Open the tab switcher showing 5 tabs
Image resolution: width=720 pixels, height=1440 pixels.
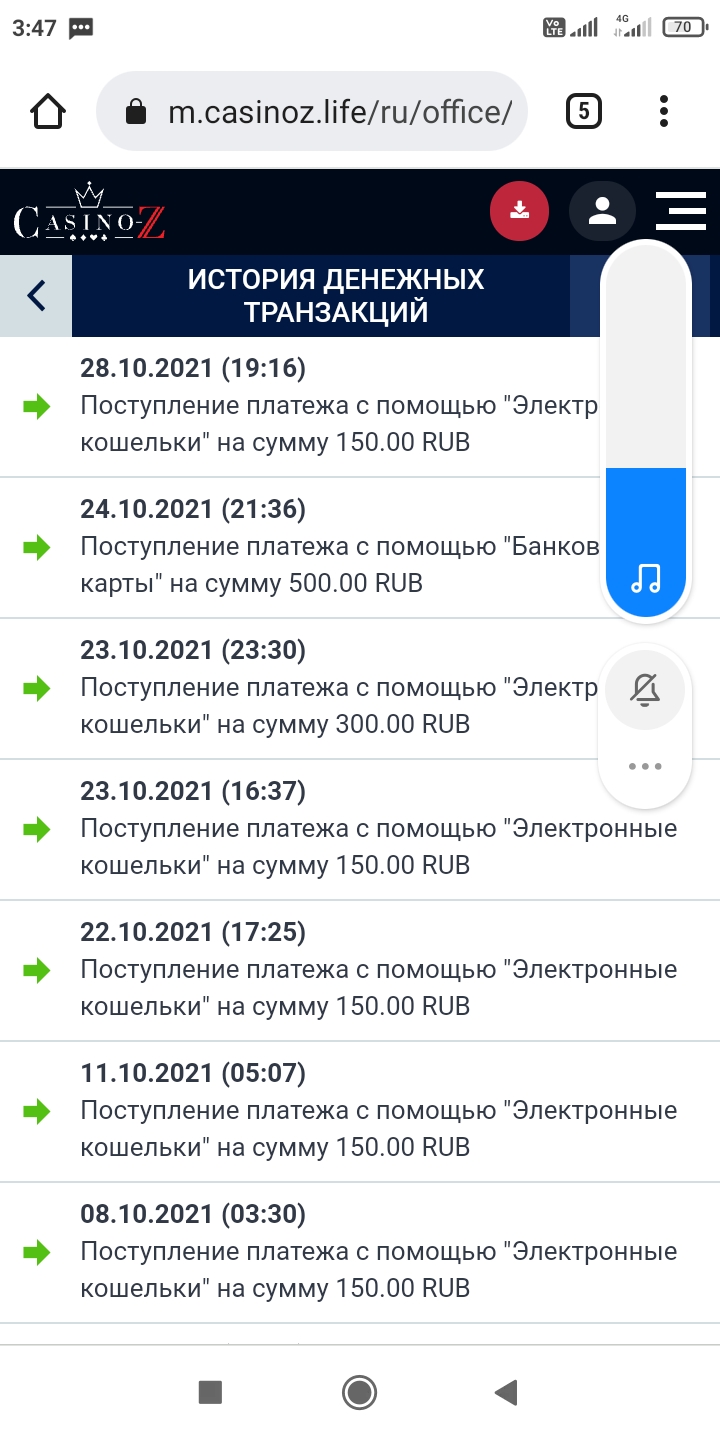pyautogui.click(x=583, y=111)
